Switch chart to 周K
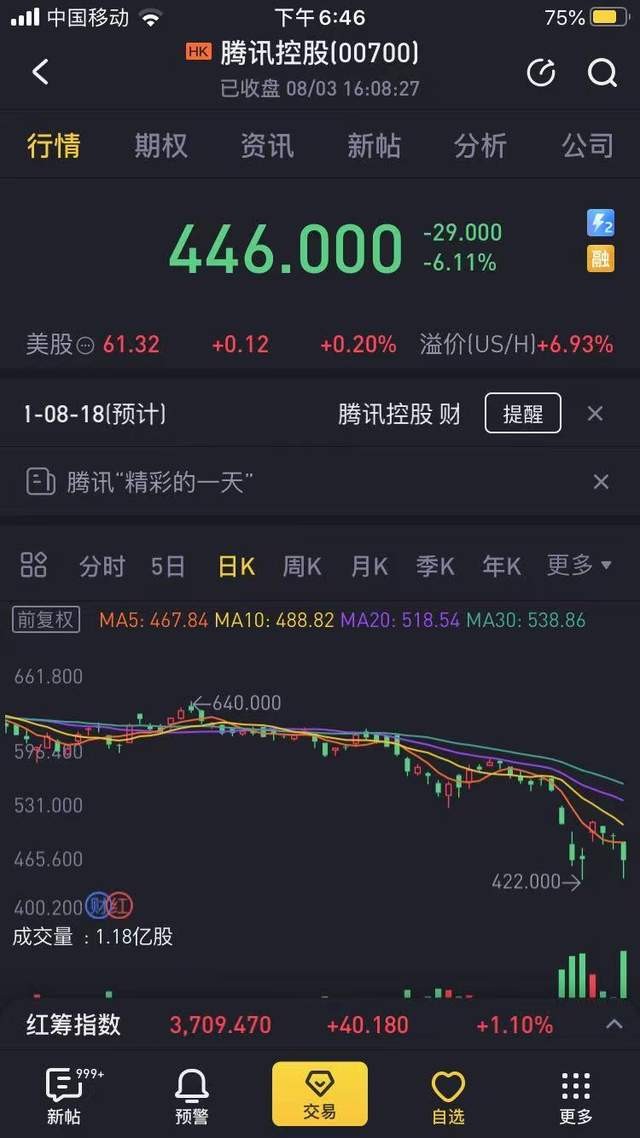 coord(301,567)
